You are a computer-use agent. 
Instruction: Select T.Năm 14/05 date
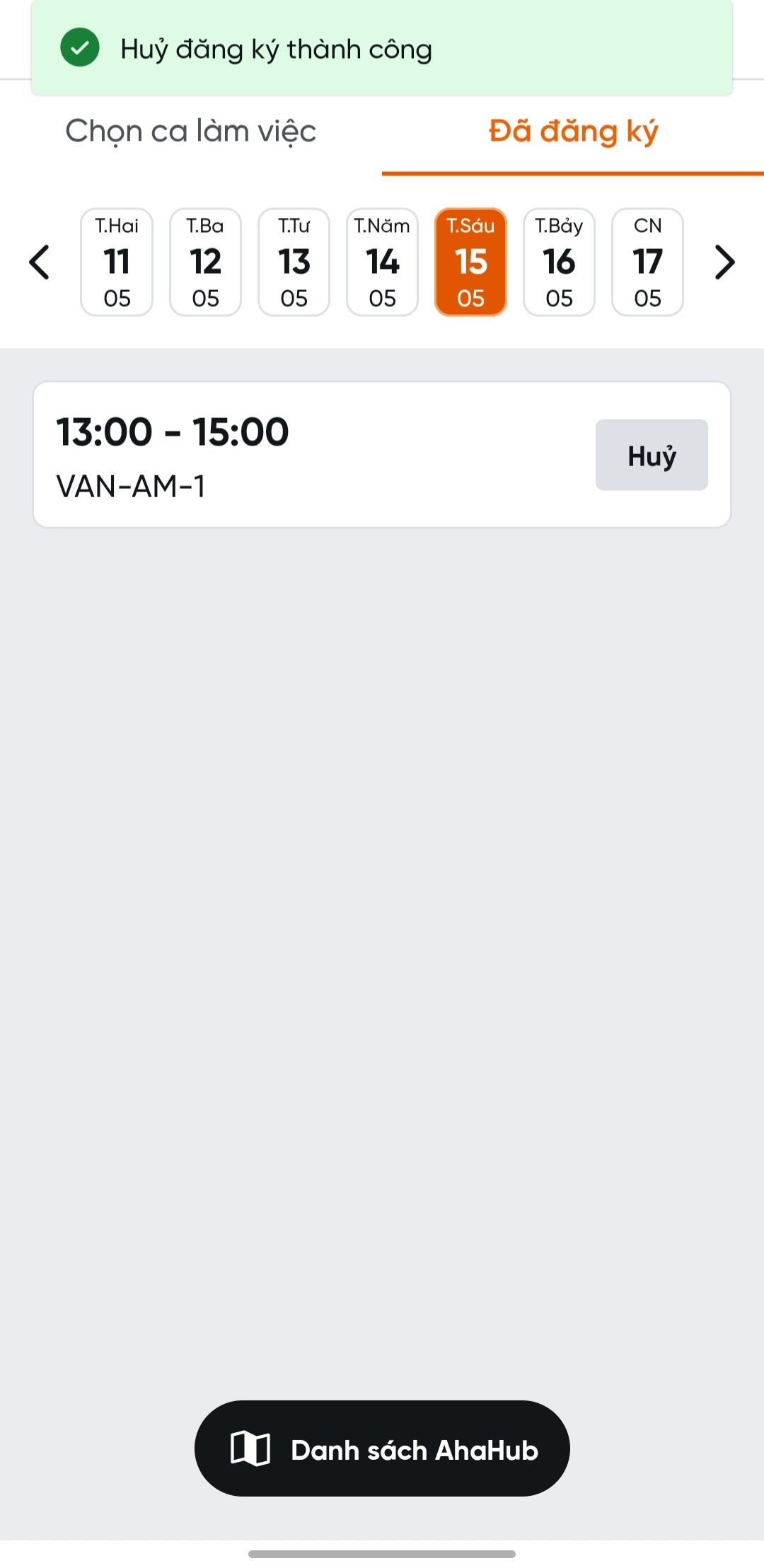coord(382,262)
